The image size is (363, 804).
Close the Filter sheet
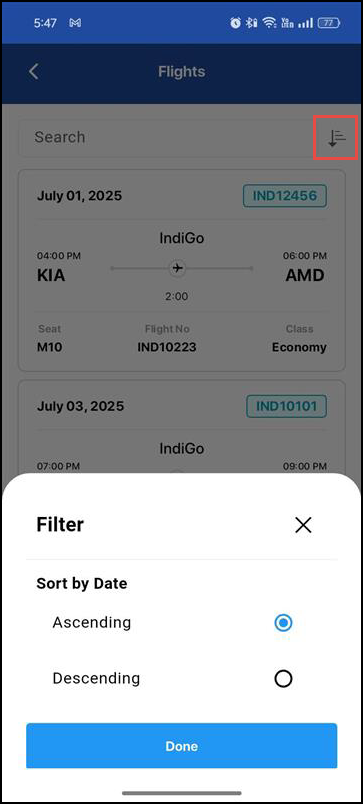[x=303, y=525]
